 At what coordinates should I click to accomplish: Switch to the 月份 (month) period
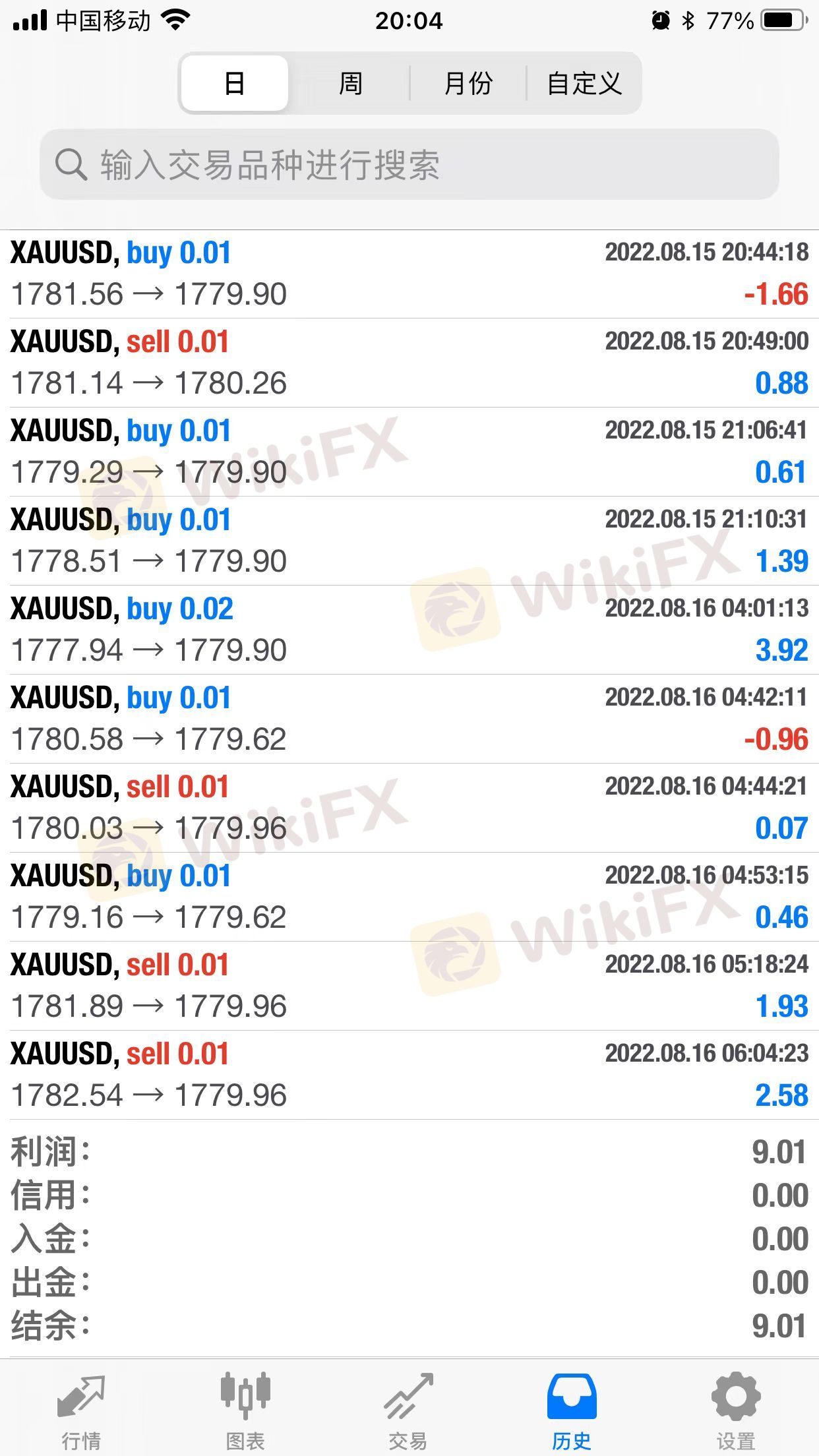pyautogui.click(x=468, y=84)
